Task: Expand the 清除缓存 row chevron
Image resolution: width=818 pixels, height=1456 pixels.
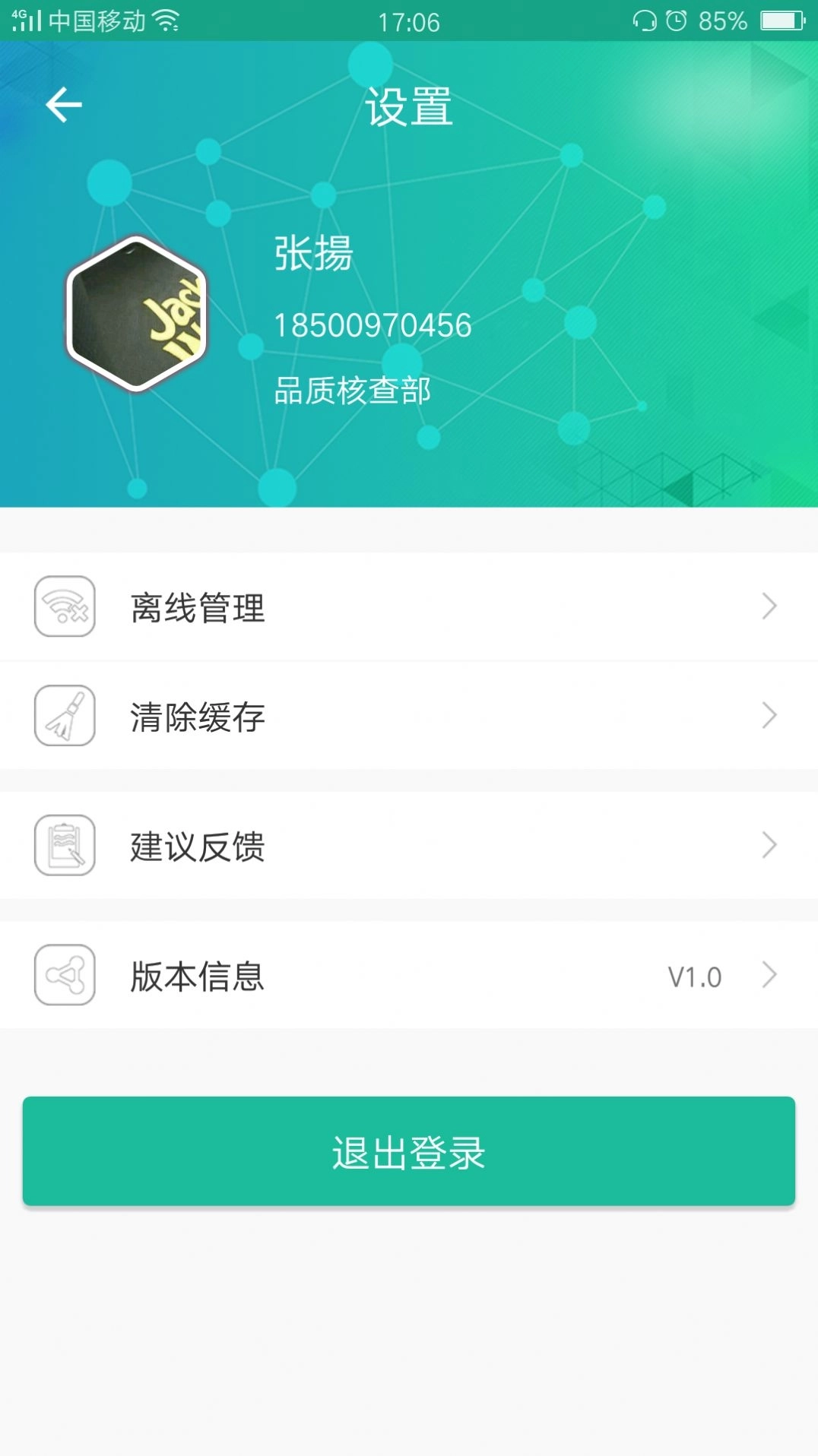Action: coord(771,715)
